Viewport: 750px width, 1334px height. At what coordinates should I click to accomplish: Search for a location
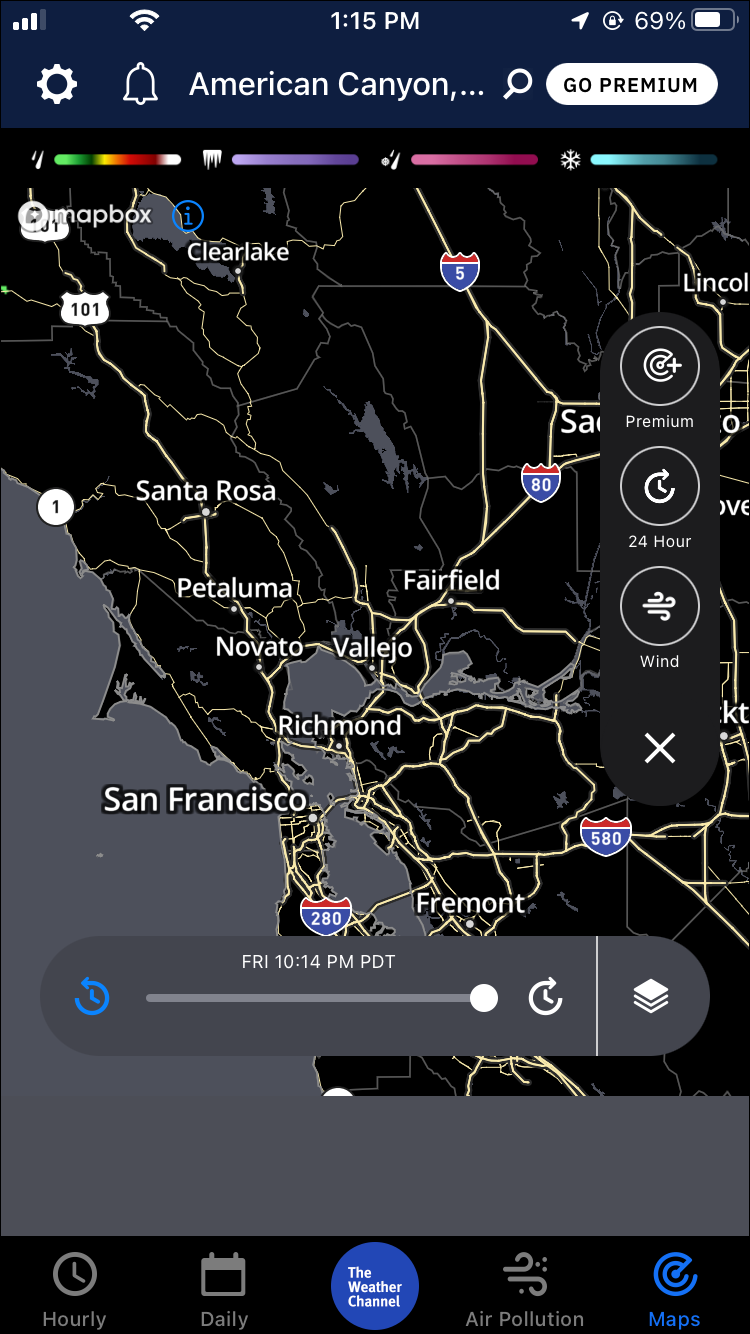coord(517,85)
